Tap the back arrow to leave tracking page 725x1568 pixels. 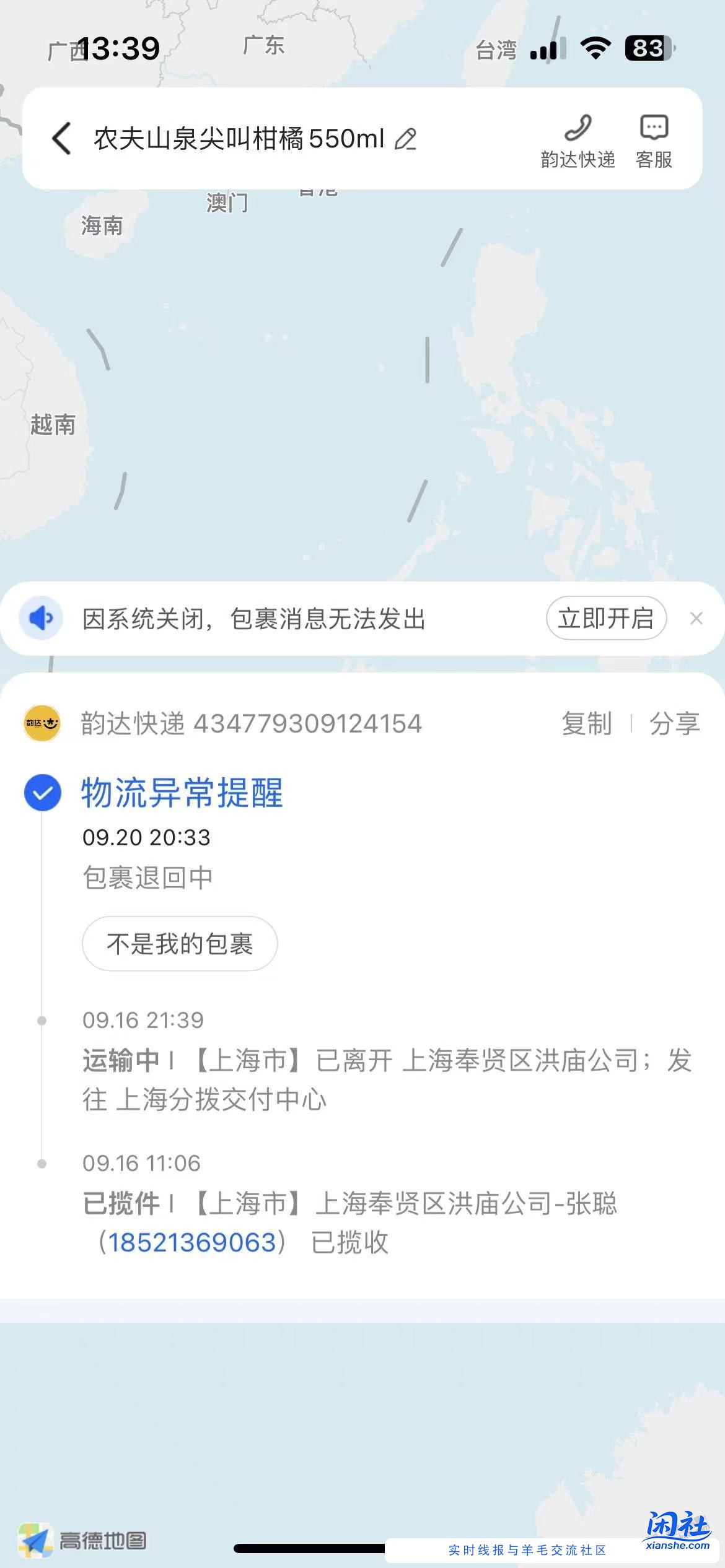(60, 140)
